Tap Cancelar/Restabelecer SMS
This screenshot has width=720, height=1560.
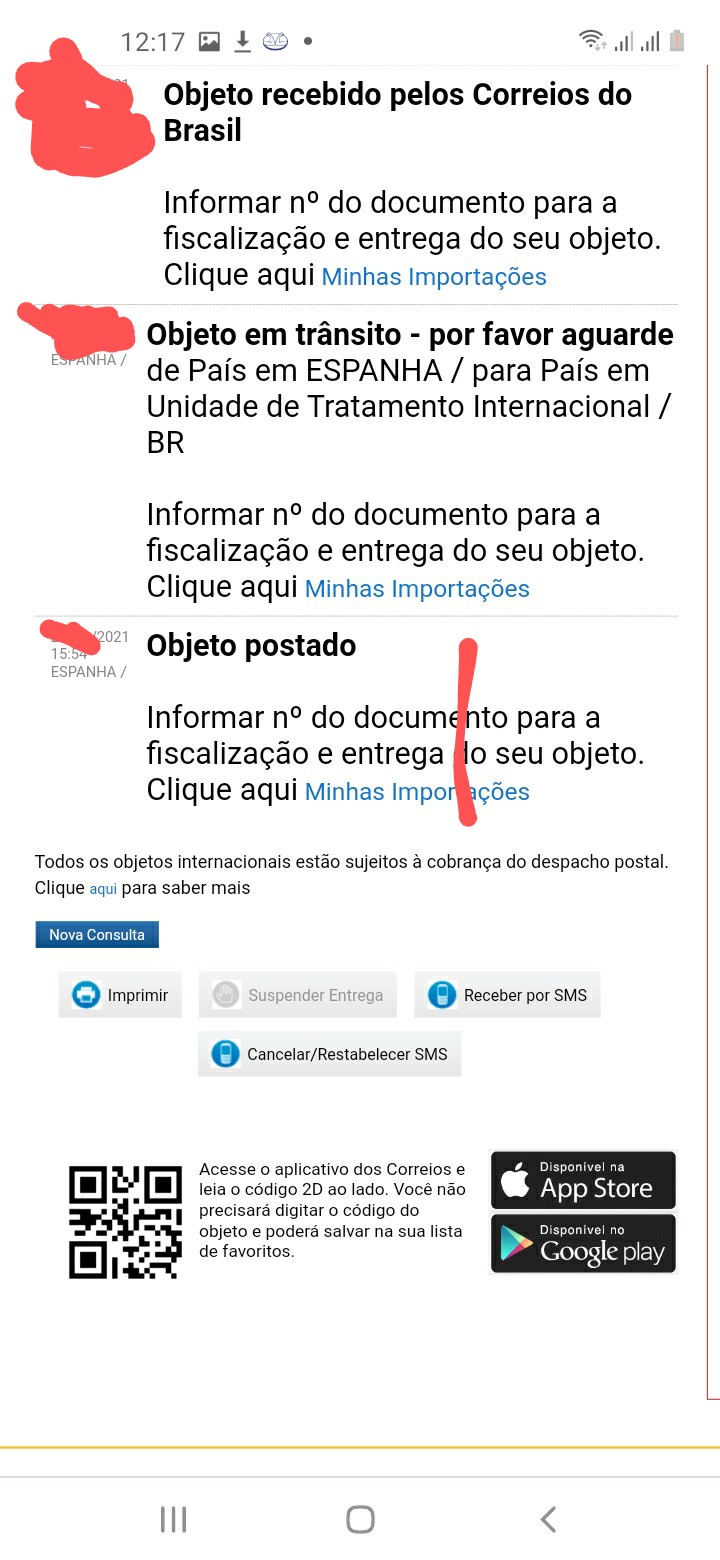click(x=329, y=1054)
